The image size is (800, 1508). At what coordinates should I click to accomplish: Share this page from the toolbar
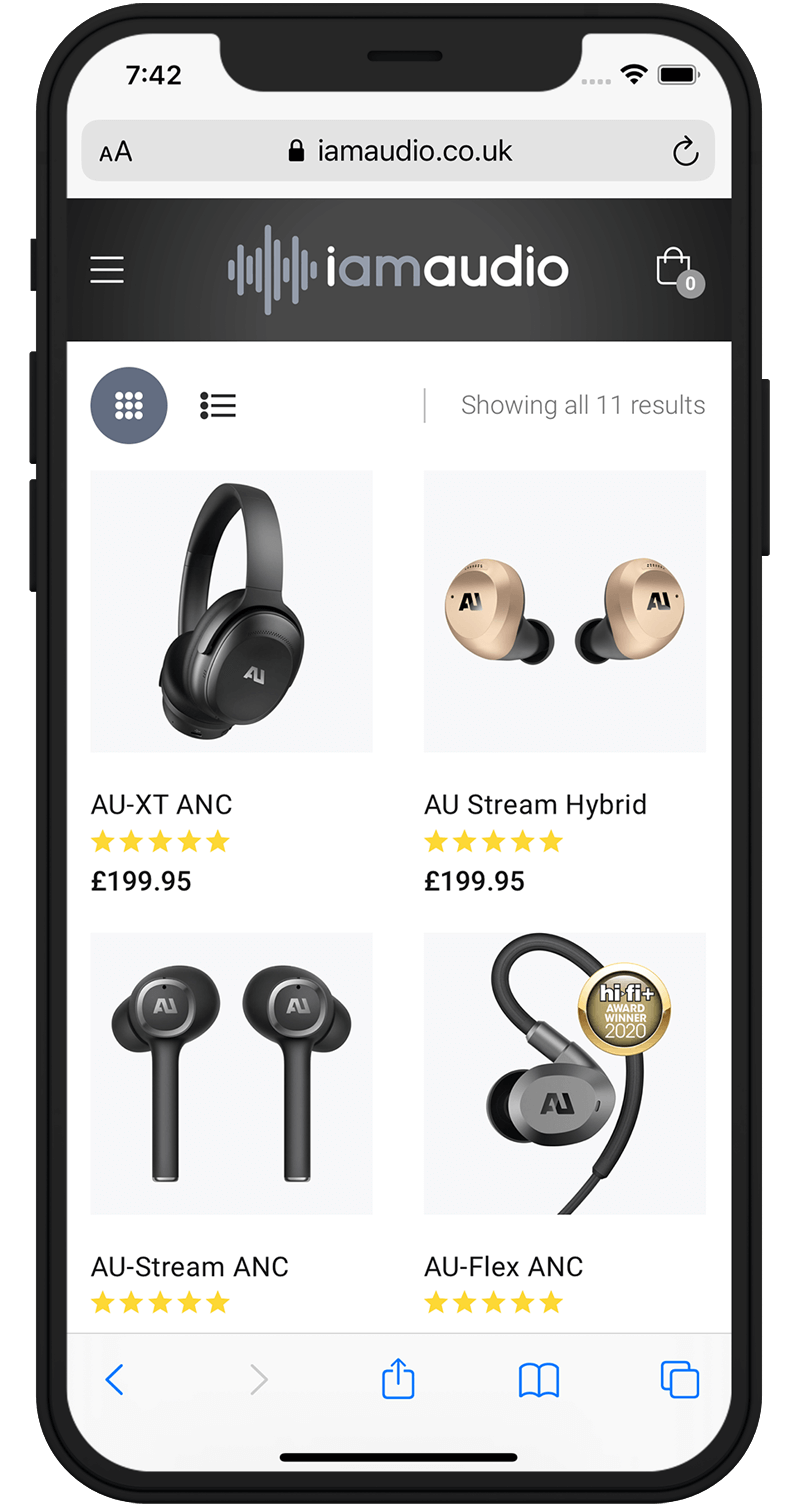tap(398, 1378)
